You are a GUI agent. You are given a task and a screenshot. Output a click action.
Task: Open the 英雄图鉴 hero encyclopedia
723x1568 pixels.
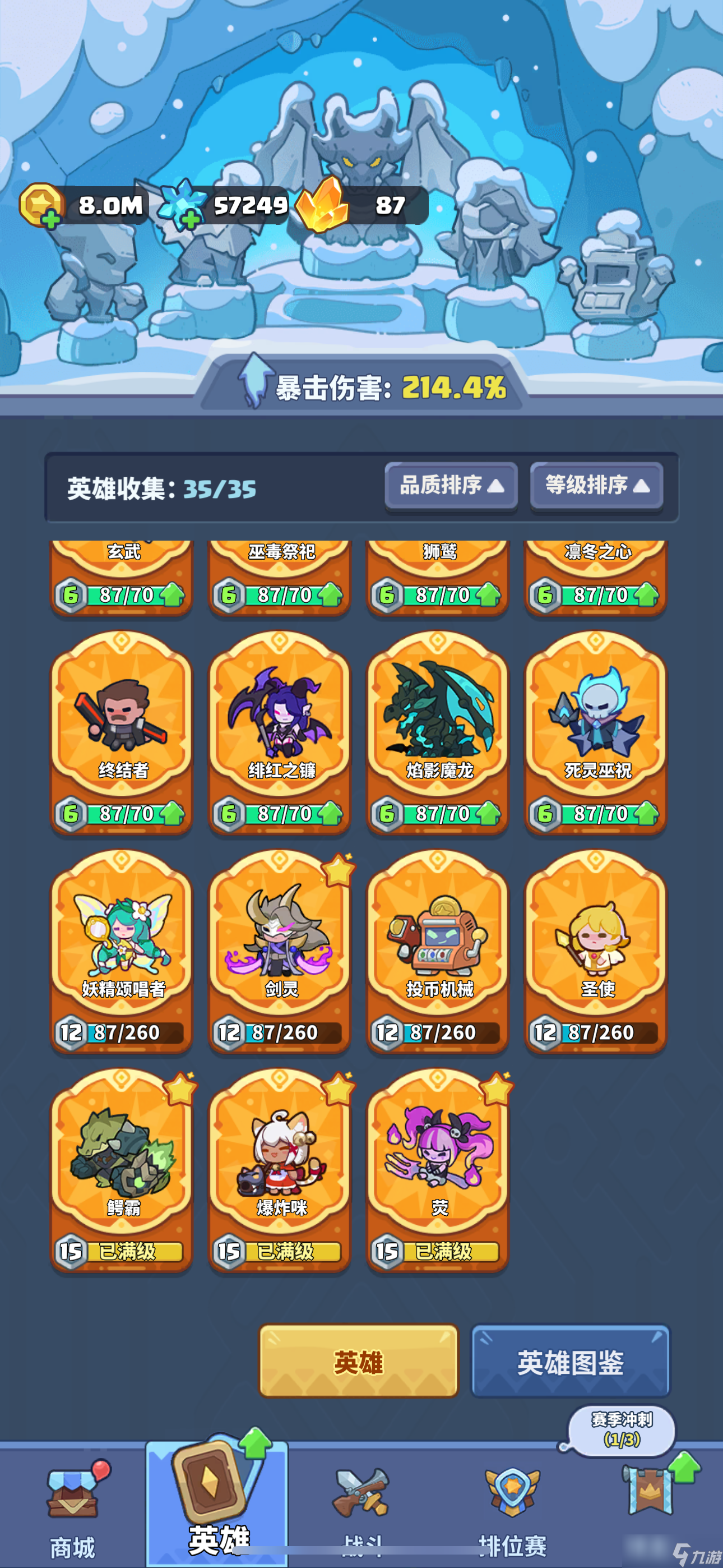coord(570,1361)
